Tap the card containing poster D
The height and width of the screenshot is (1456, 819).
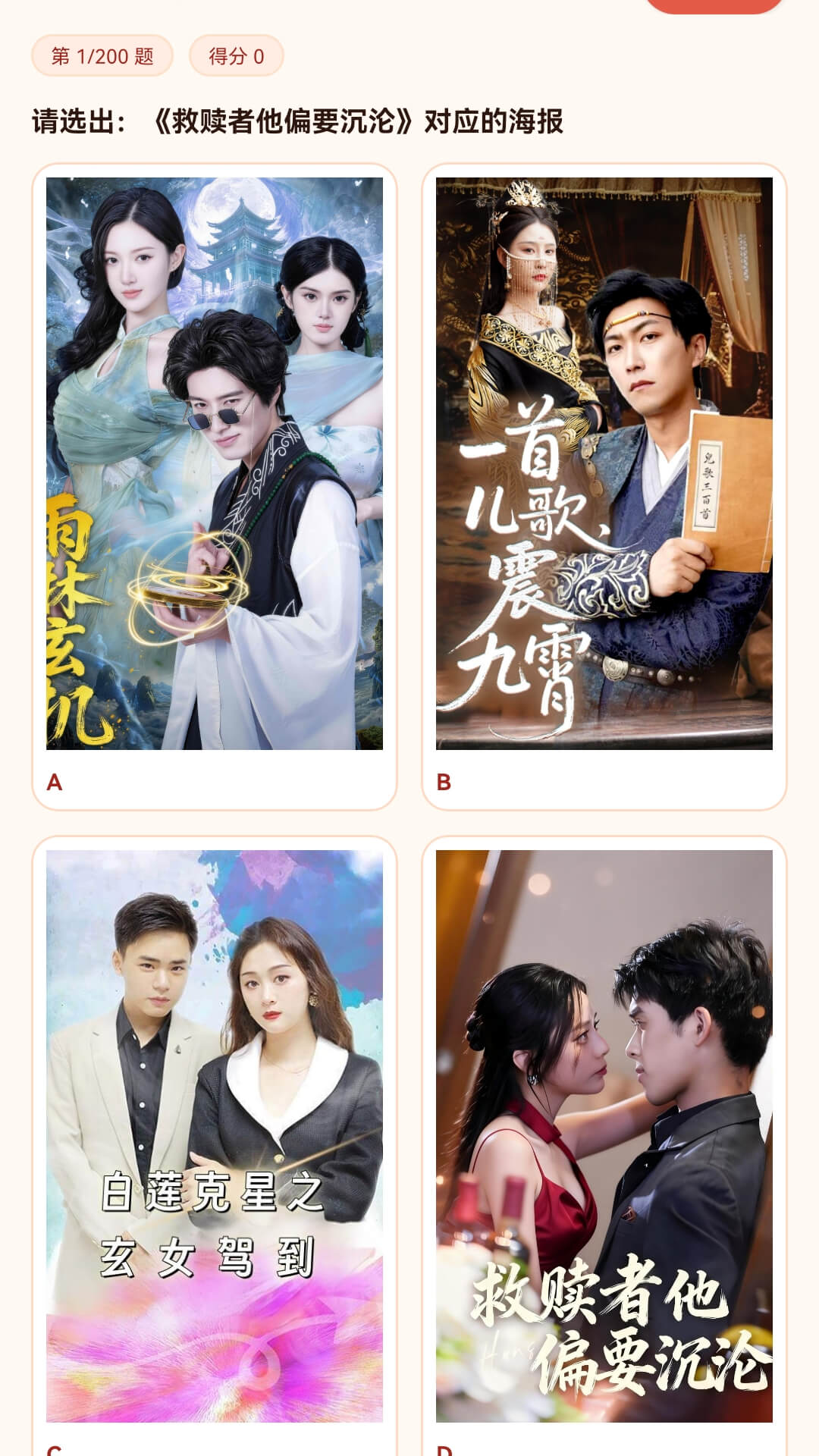click(x=606, y=1153)
